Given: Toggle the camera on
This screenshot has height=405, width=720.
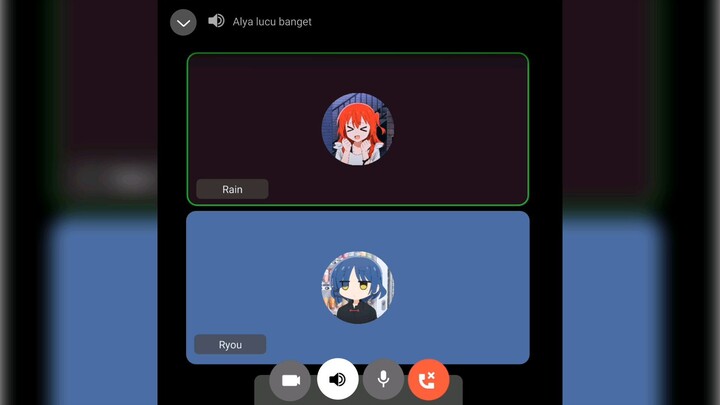Looking at the screenshot, I should pyautogui.click(x=290, y=380).
